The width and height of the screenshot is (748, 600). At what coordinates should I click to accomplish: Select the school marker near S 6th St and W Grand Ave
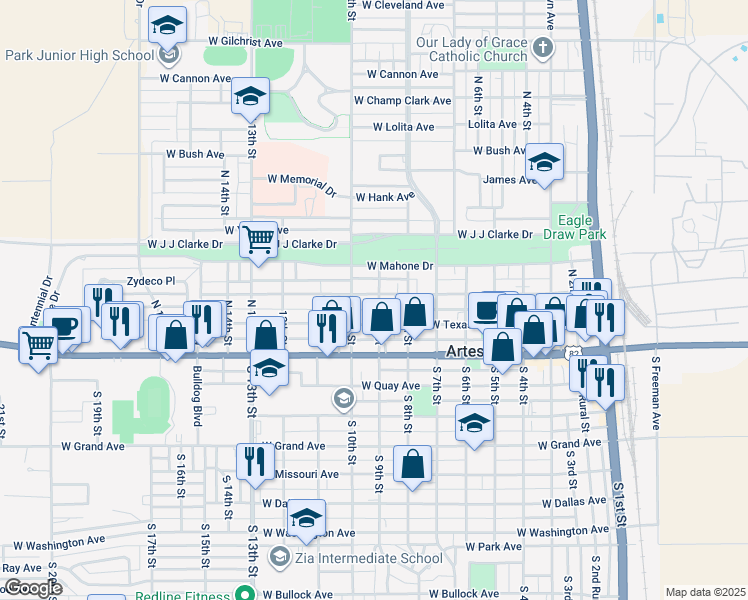point(475,424)
